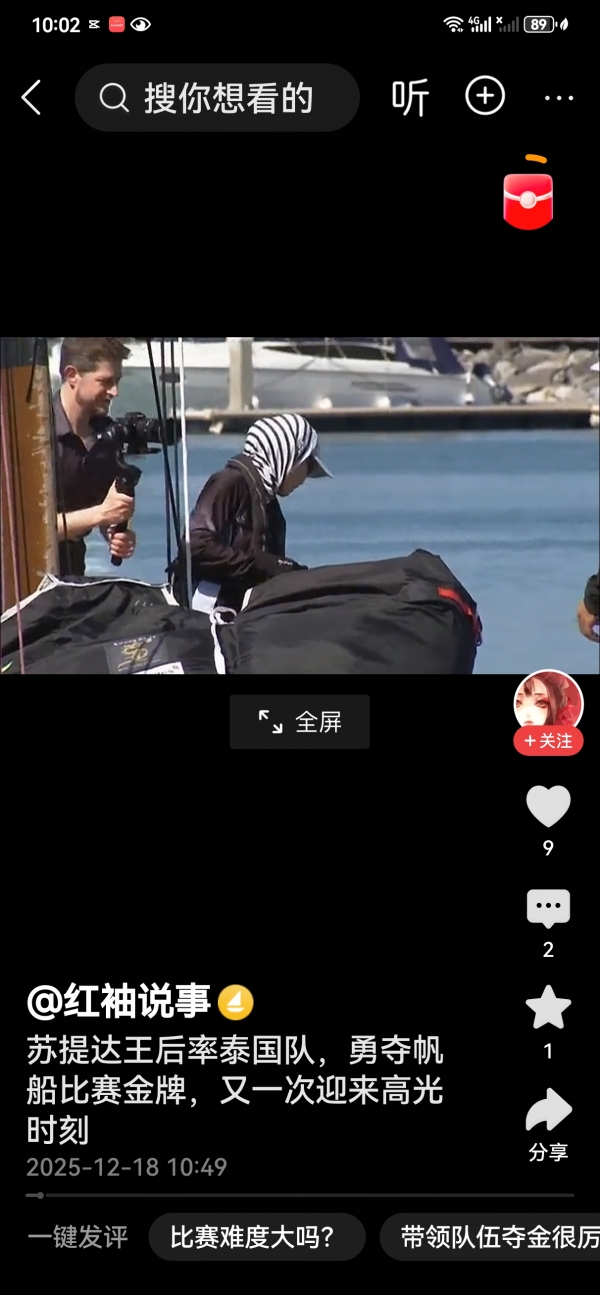This screenshot has width=600, height=1295.
Task: Enter 全屏 fullscreen mode
Action: click(300, 722)
